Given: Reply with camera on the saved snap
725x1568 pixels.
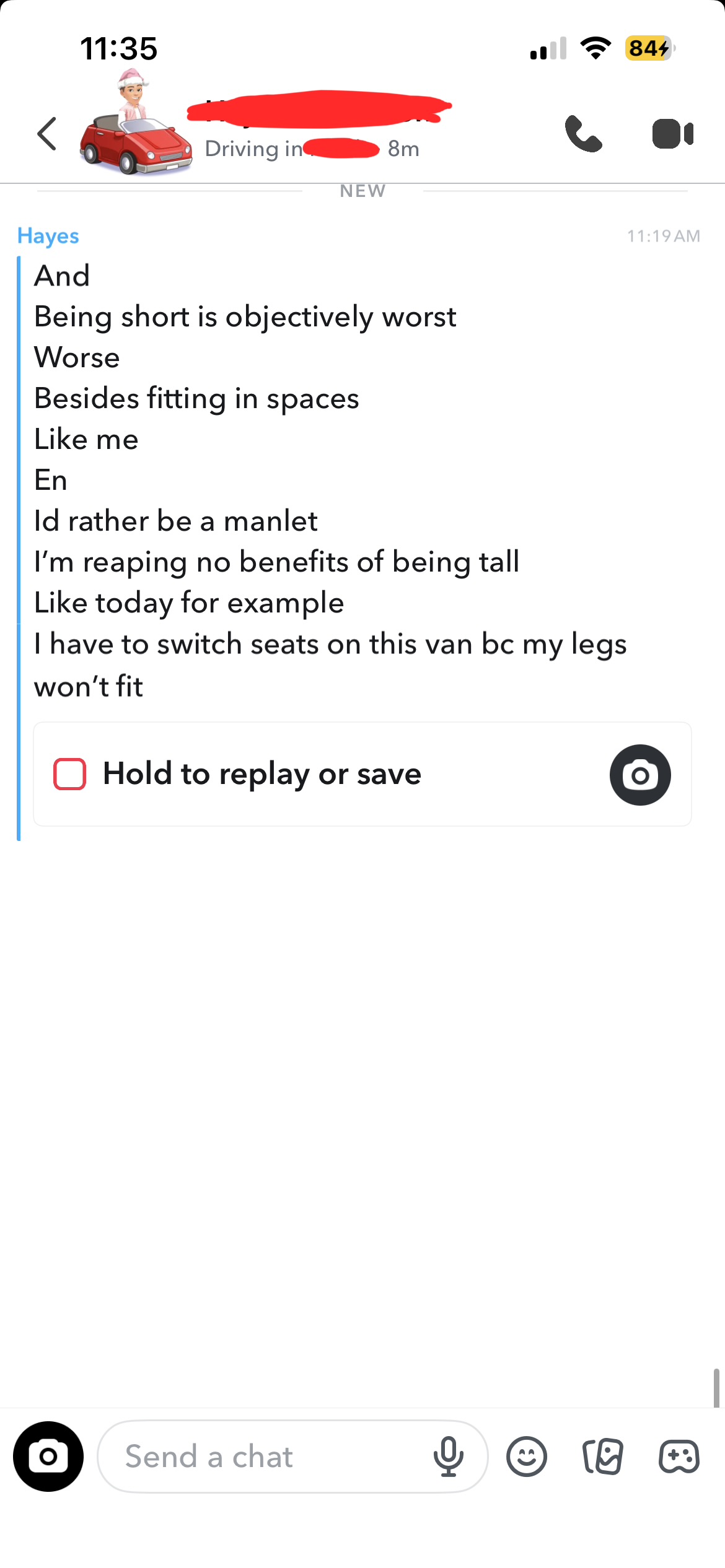Looking at the screenshot, I should tap(640, 775).
